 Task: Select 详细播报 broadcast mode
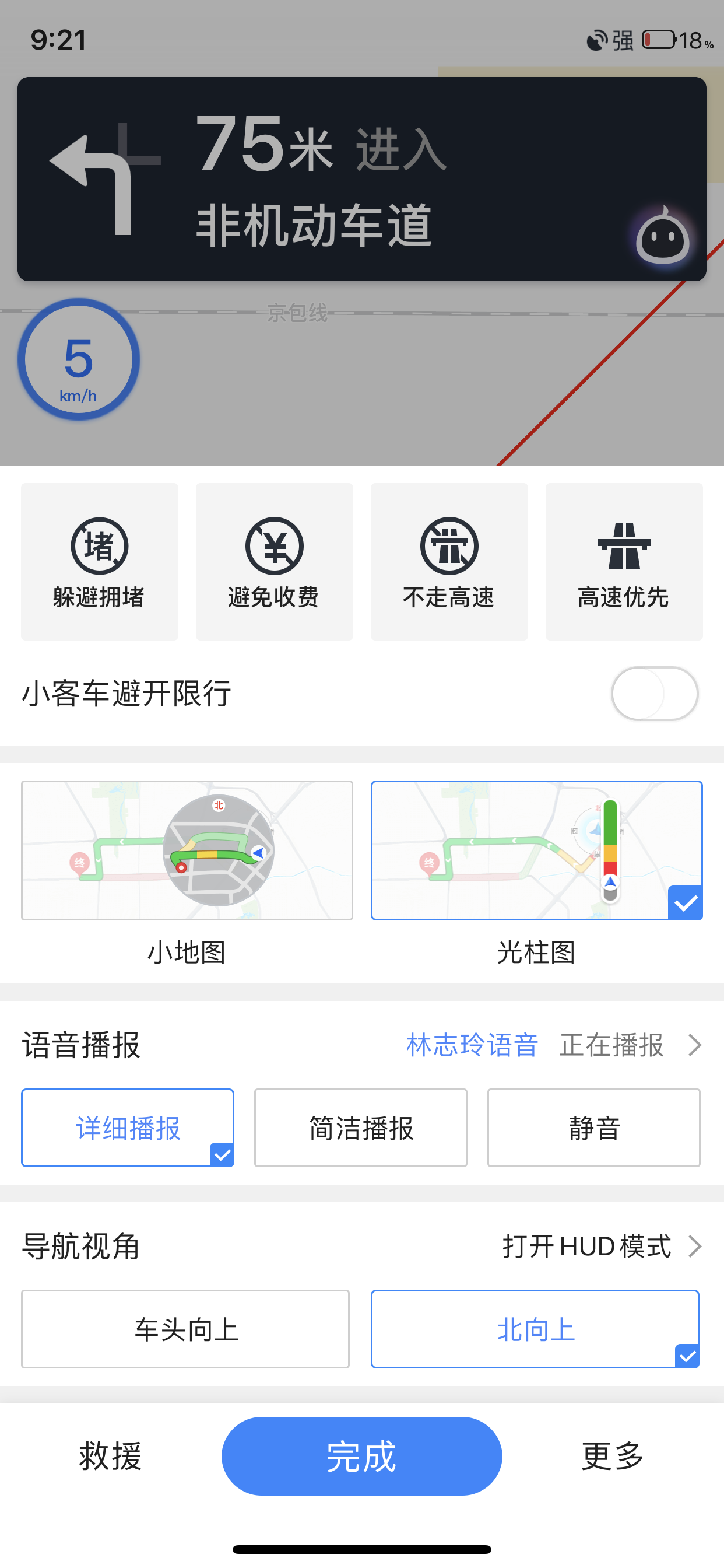point(128,1128)
